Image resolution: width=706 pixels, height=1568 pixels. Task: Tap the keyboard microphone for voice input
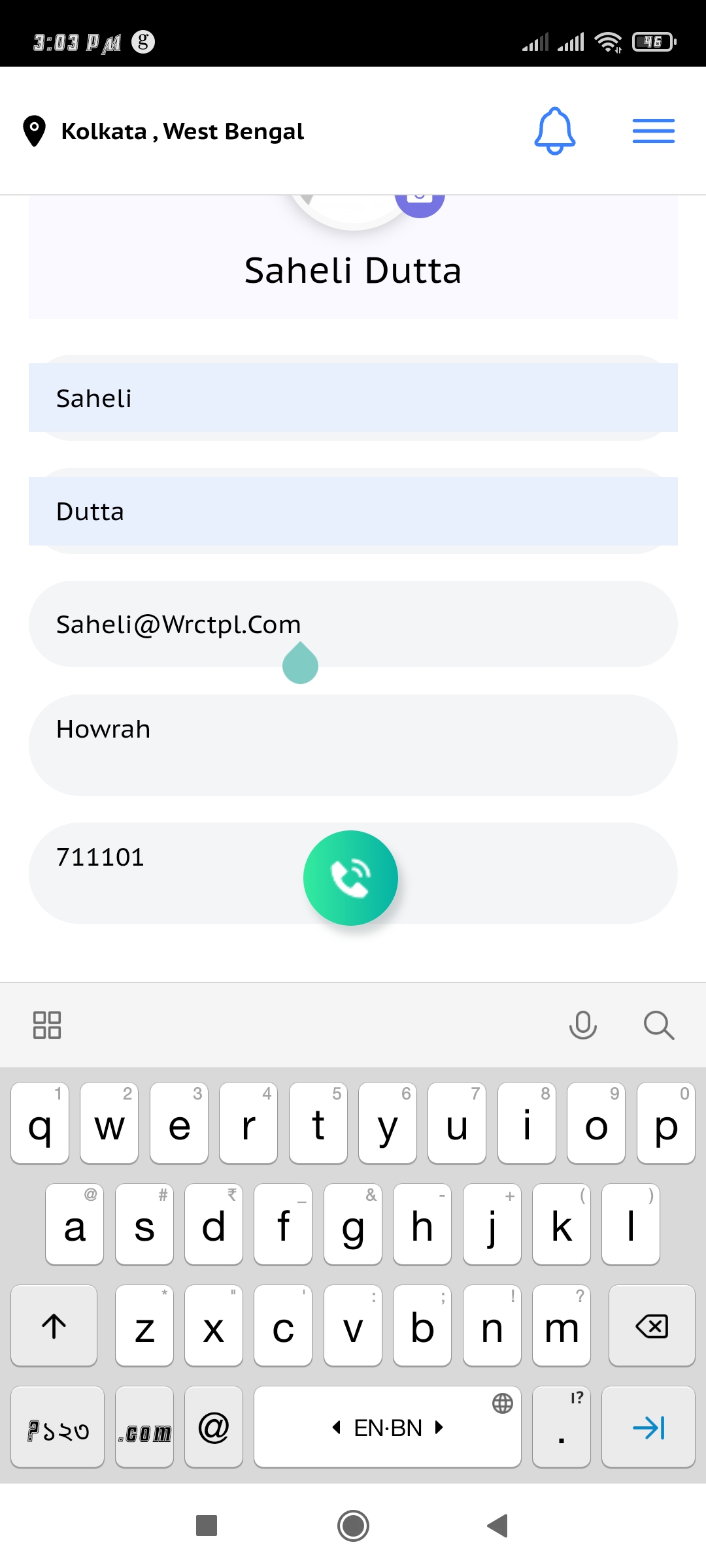(x=582, y=1024)
